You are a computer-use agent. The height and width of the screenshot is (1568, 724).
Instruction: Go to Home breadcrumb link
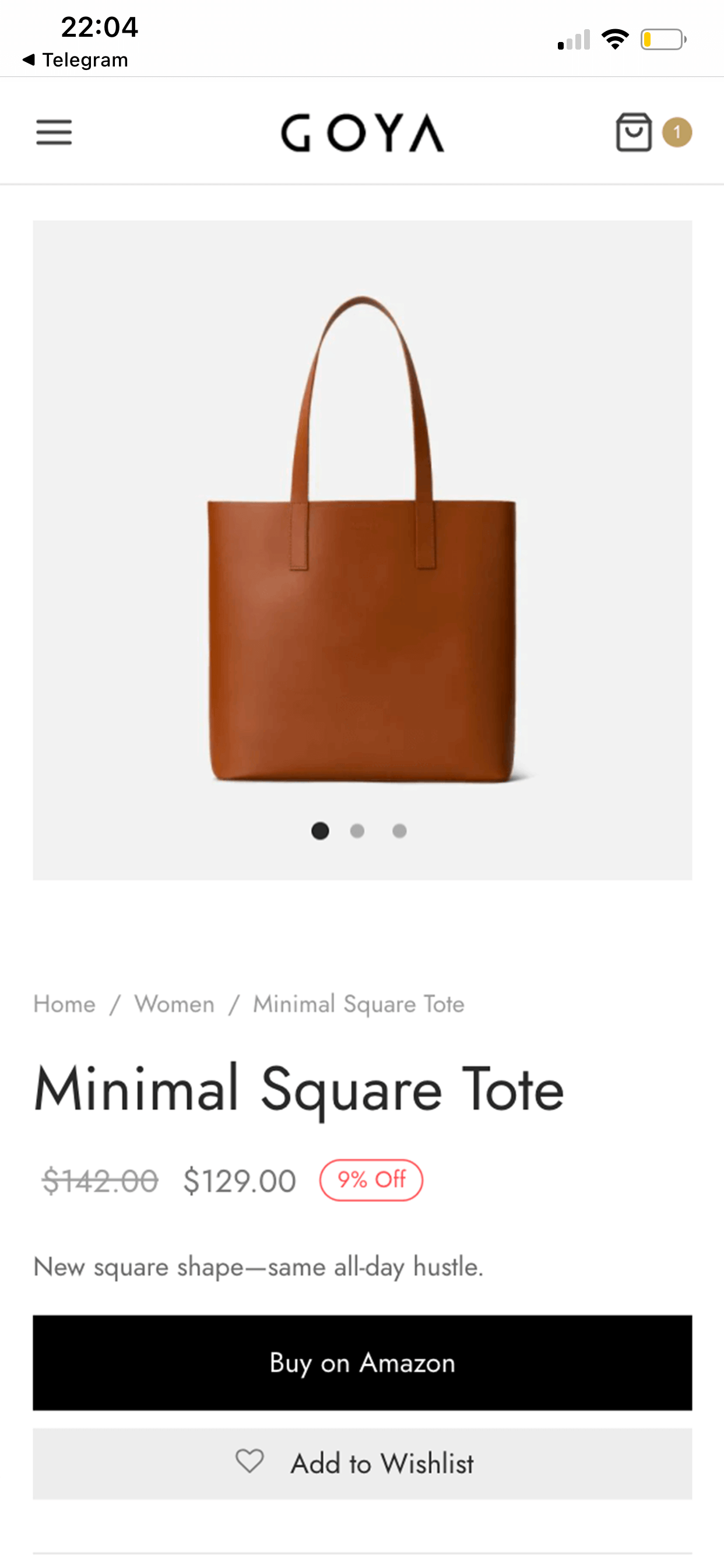click(65, 1004)
